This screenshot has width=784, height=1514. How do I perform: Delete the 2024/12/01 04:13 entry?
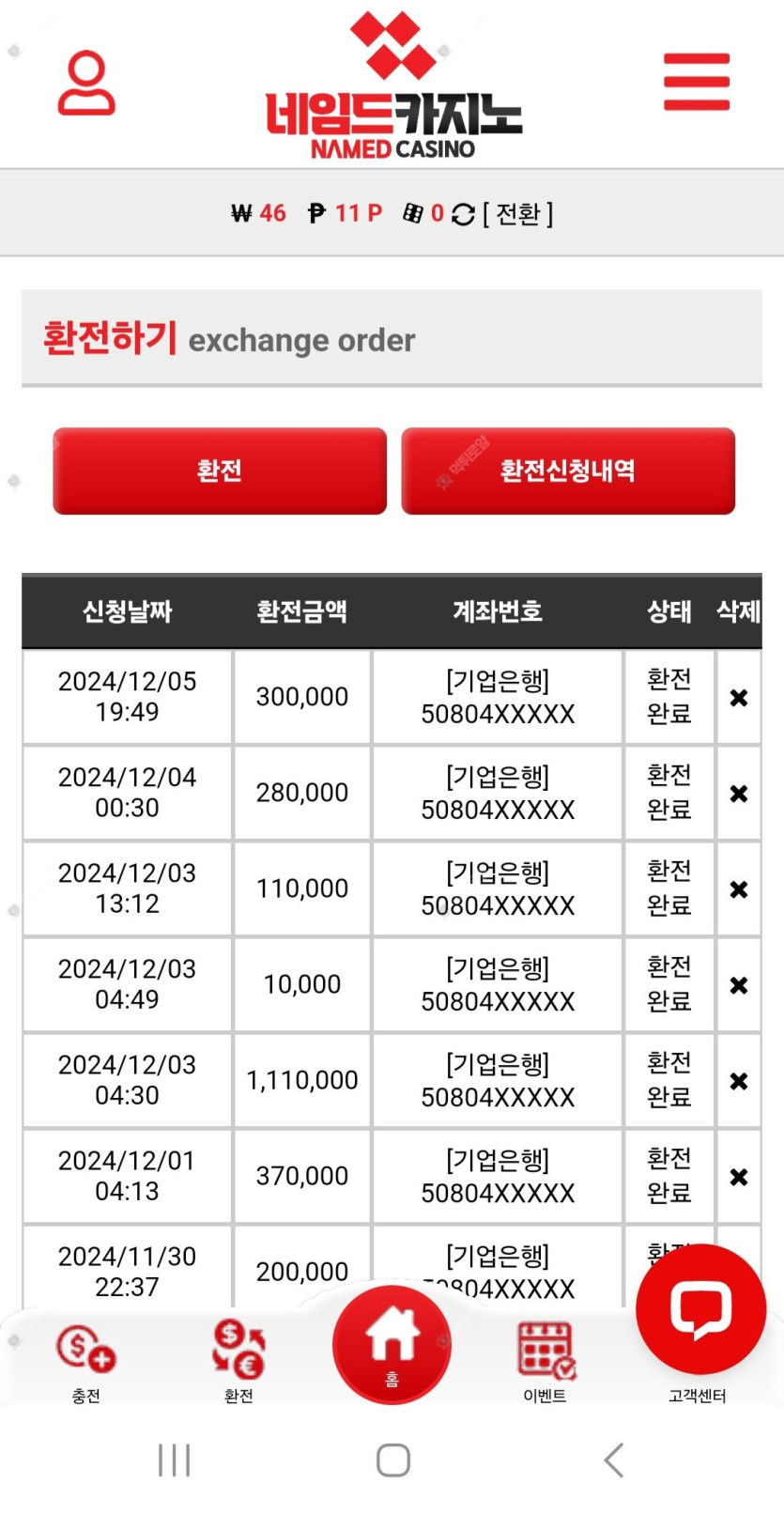tap(739, 1177)
